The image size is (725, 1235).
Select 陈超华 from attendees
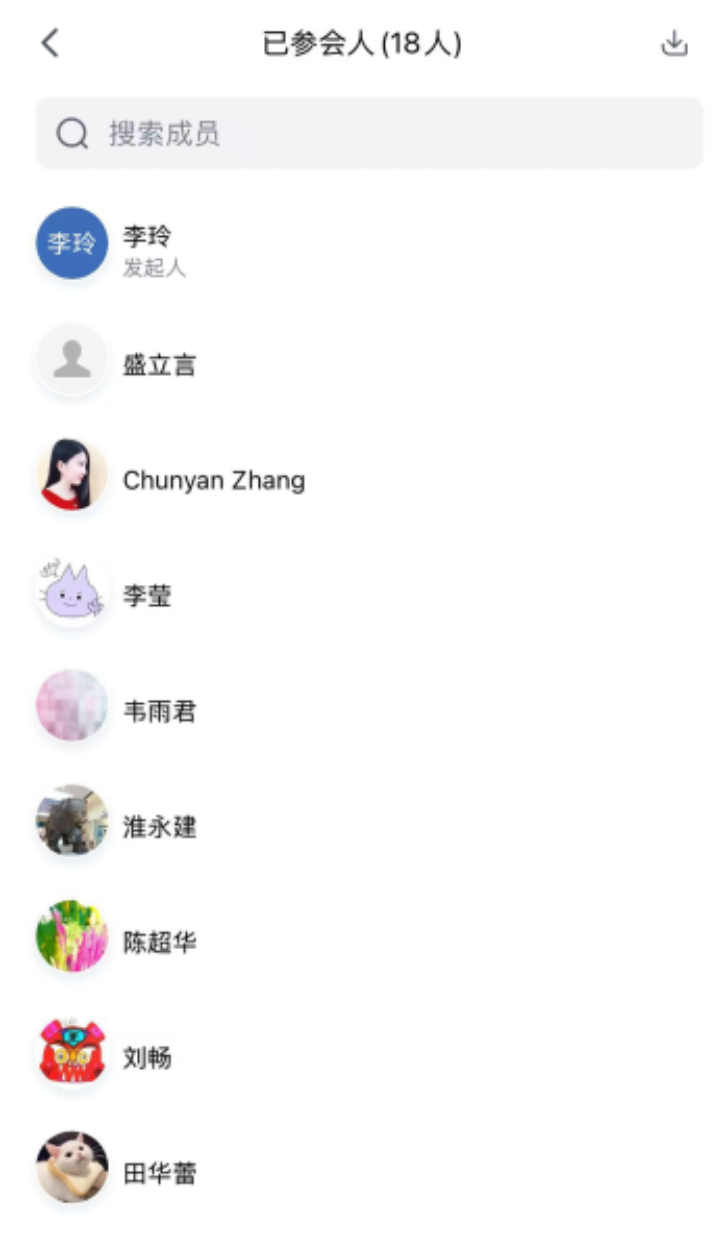(x=159, y=942)
